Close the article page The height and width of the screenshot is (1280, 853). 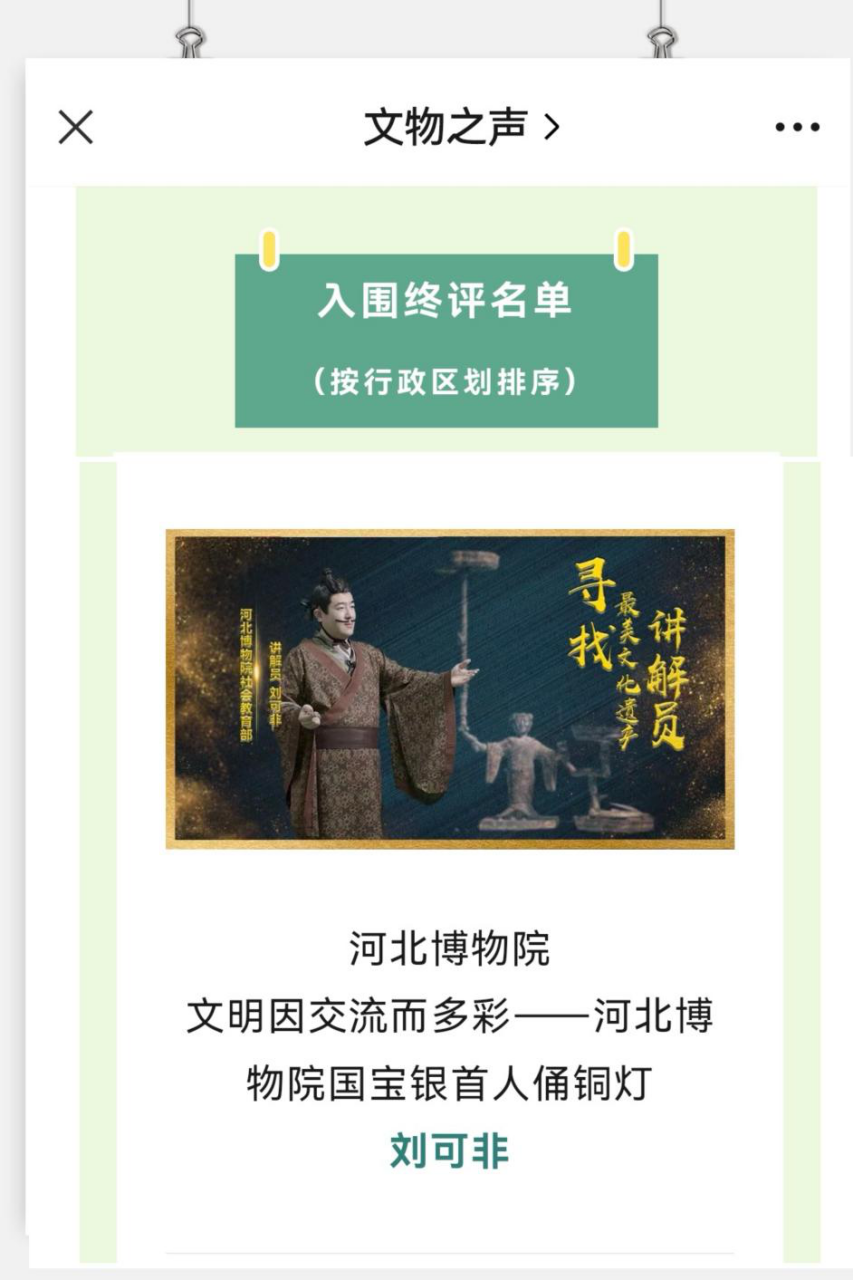pos(75,127)
